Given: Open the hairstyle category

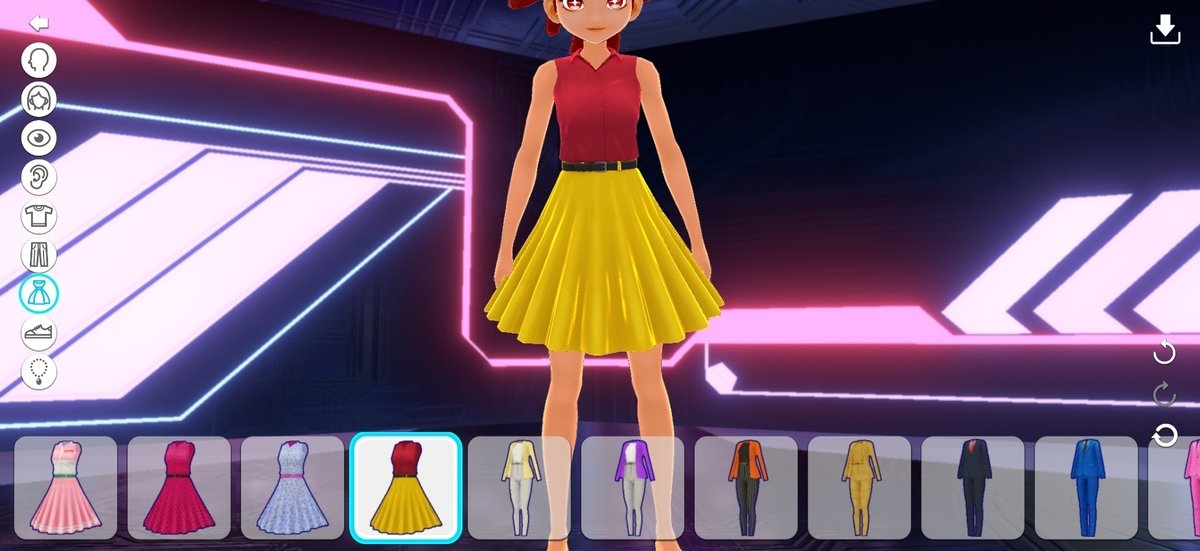Looking at the screenshot, I should [x=39, y=99].
